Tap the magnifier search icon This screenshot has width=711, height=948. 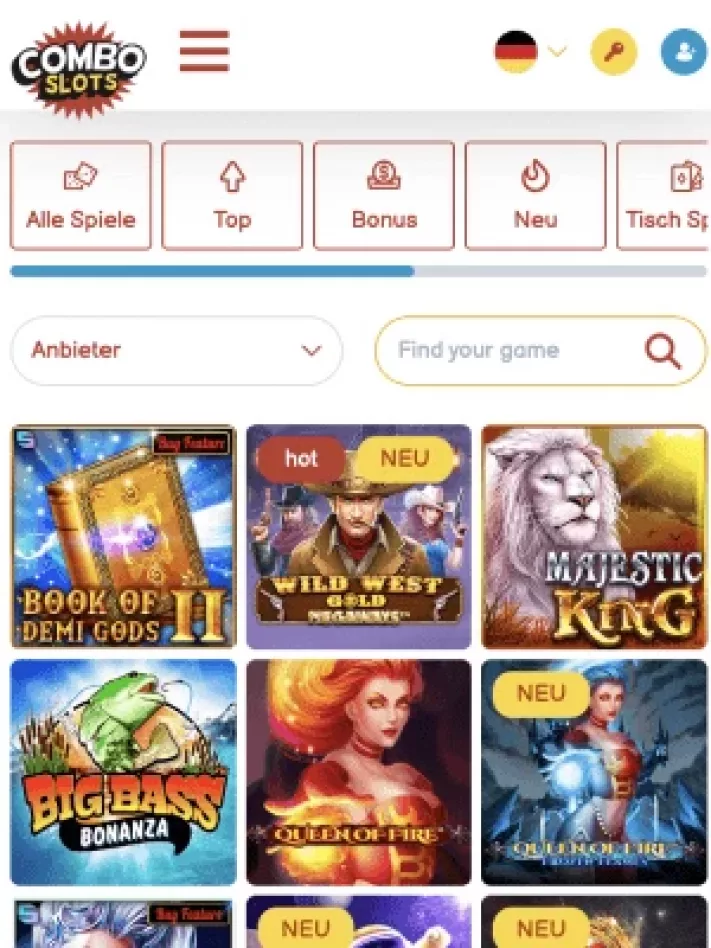pos(662,351)
